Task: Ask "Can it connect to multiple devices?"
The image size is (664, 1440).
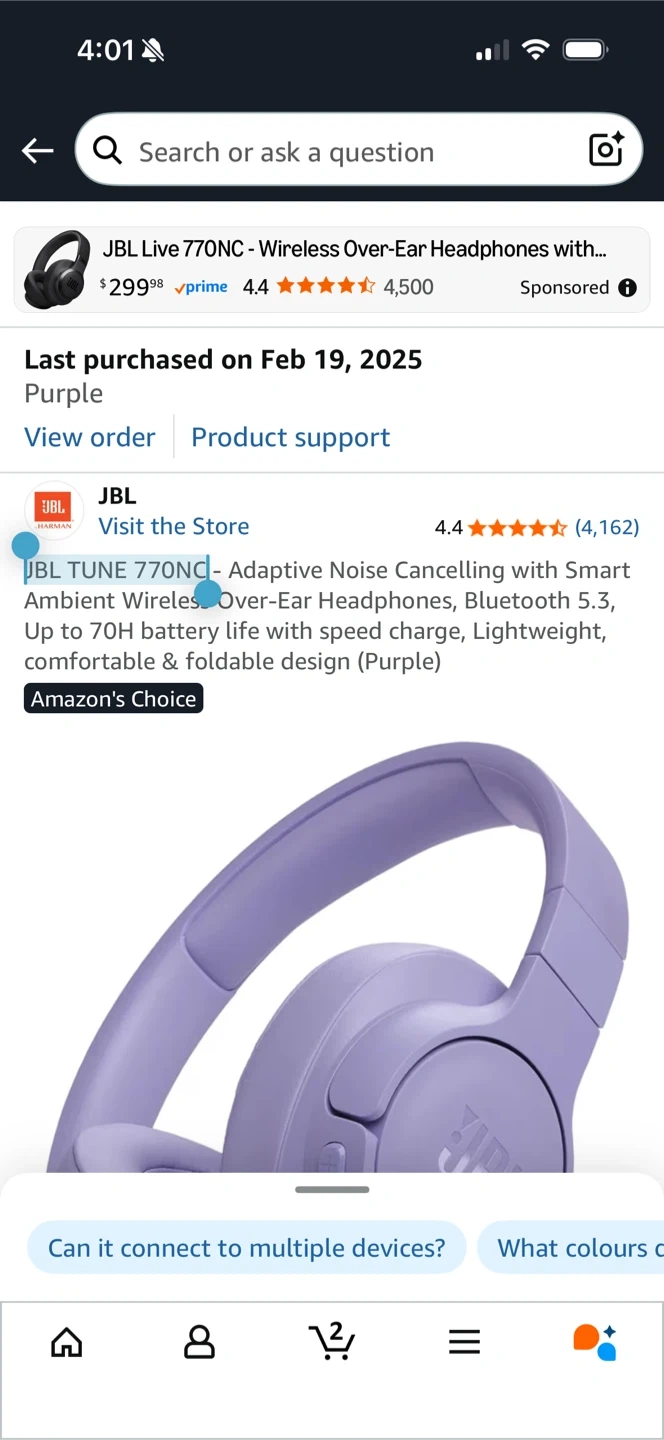Action: pos(247,1248)
